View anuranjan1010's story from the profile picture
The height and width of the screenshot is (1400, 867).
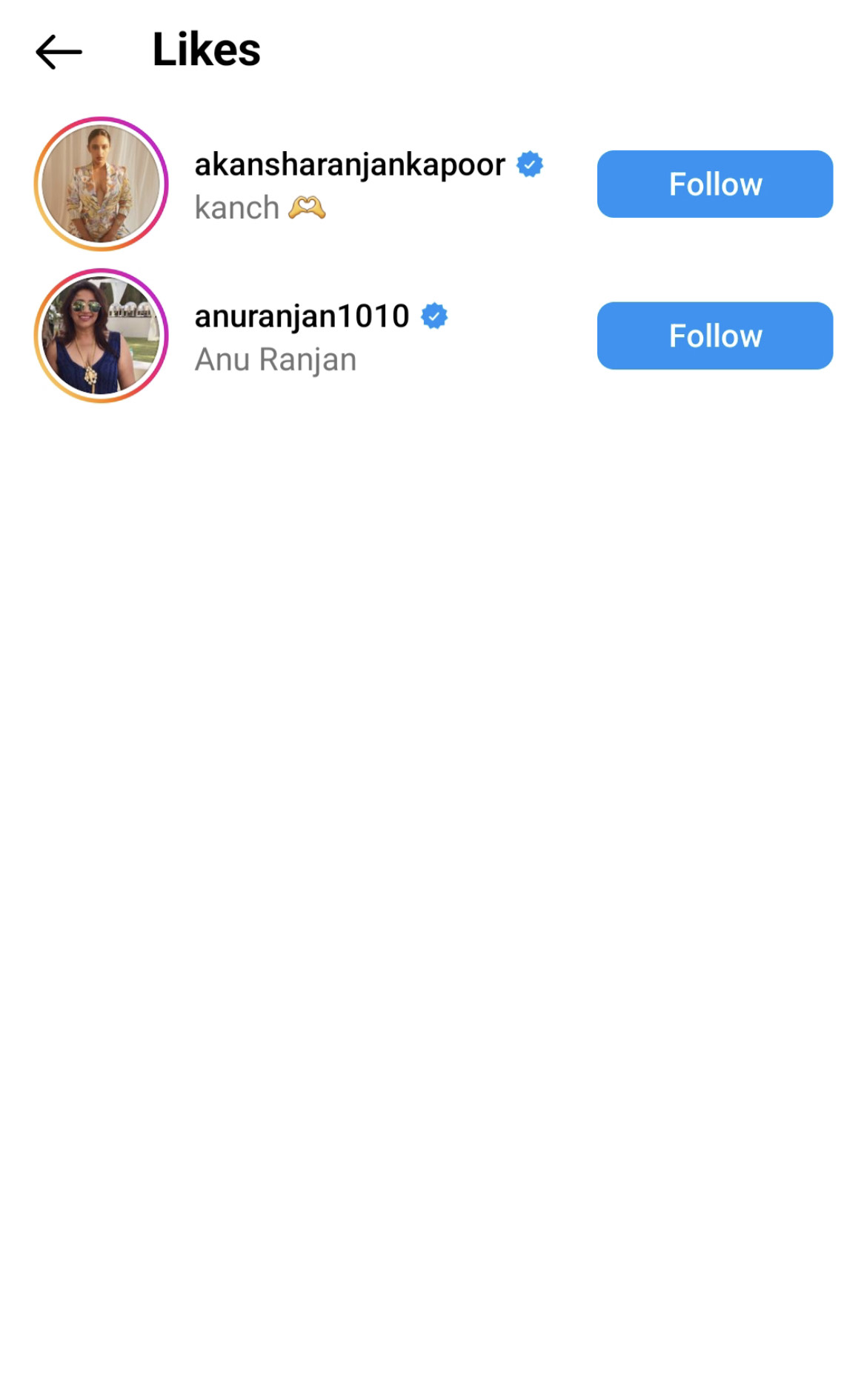[102, 336]
